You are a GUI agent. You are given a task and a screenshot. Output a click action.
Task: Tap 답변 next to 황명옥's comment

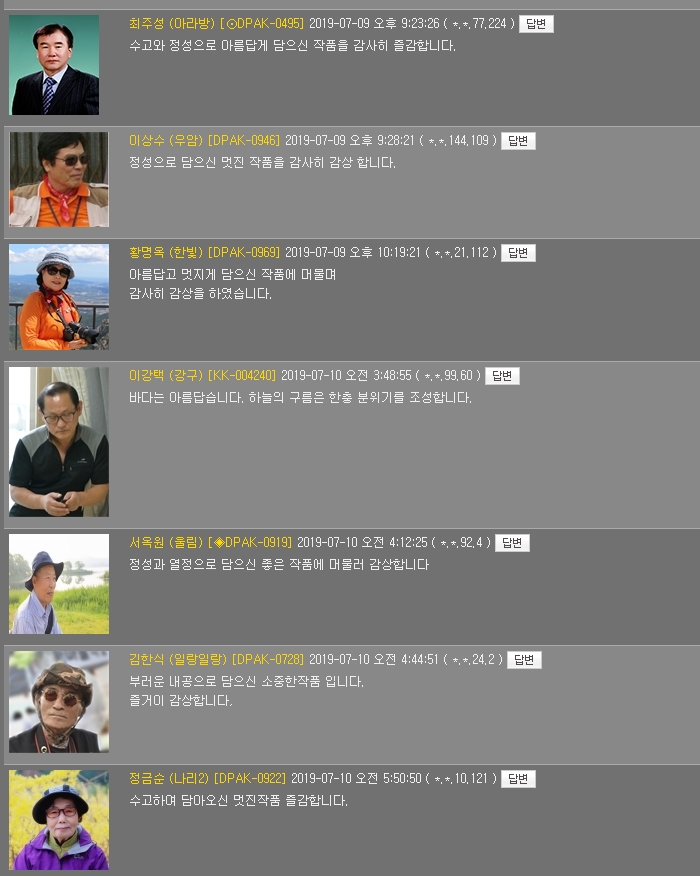(x=518, y=253)
